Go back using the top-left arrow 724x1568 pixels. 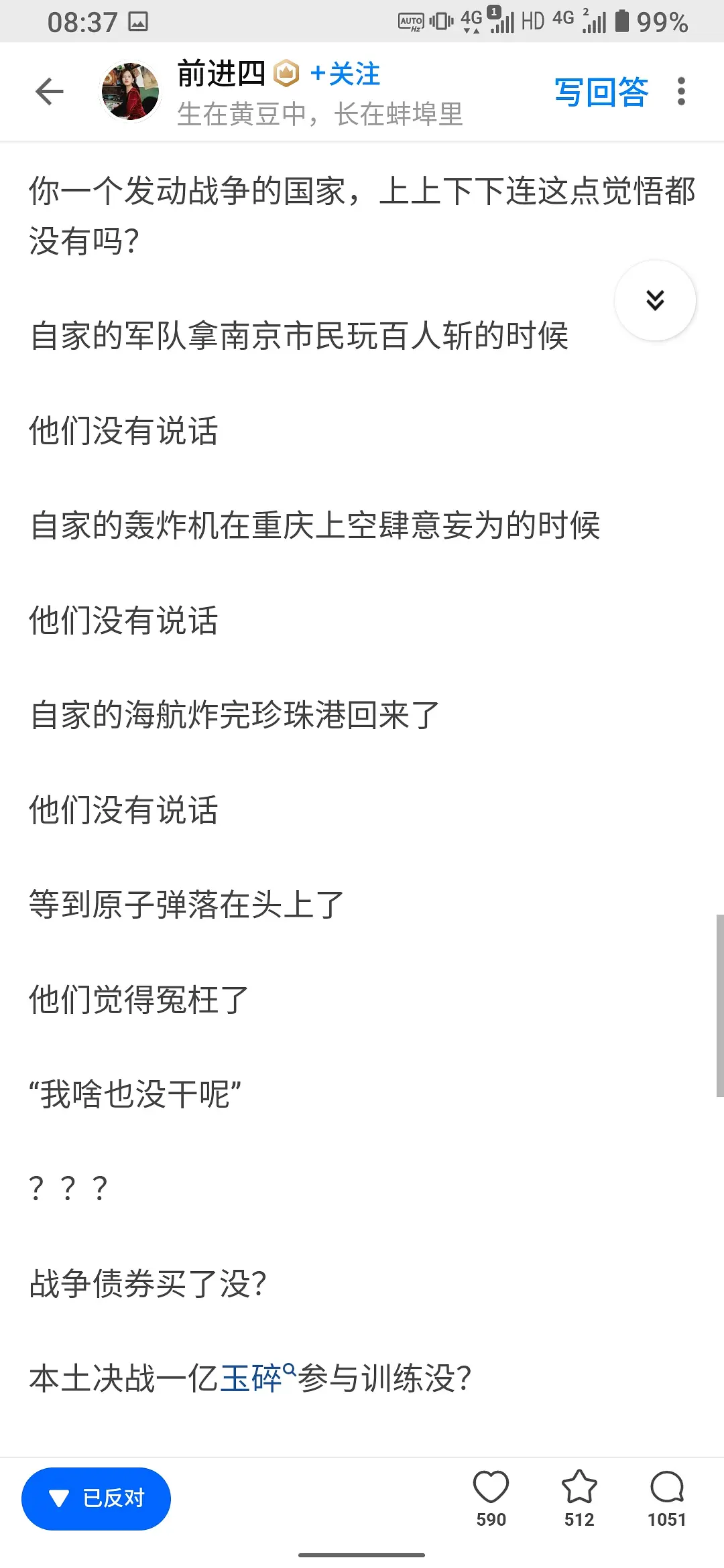[x=50, y=92]
